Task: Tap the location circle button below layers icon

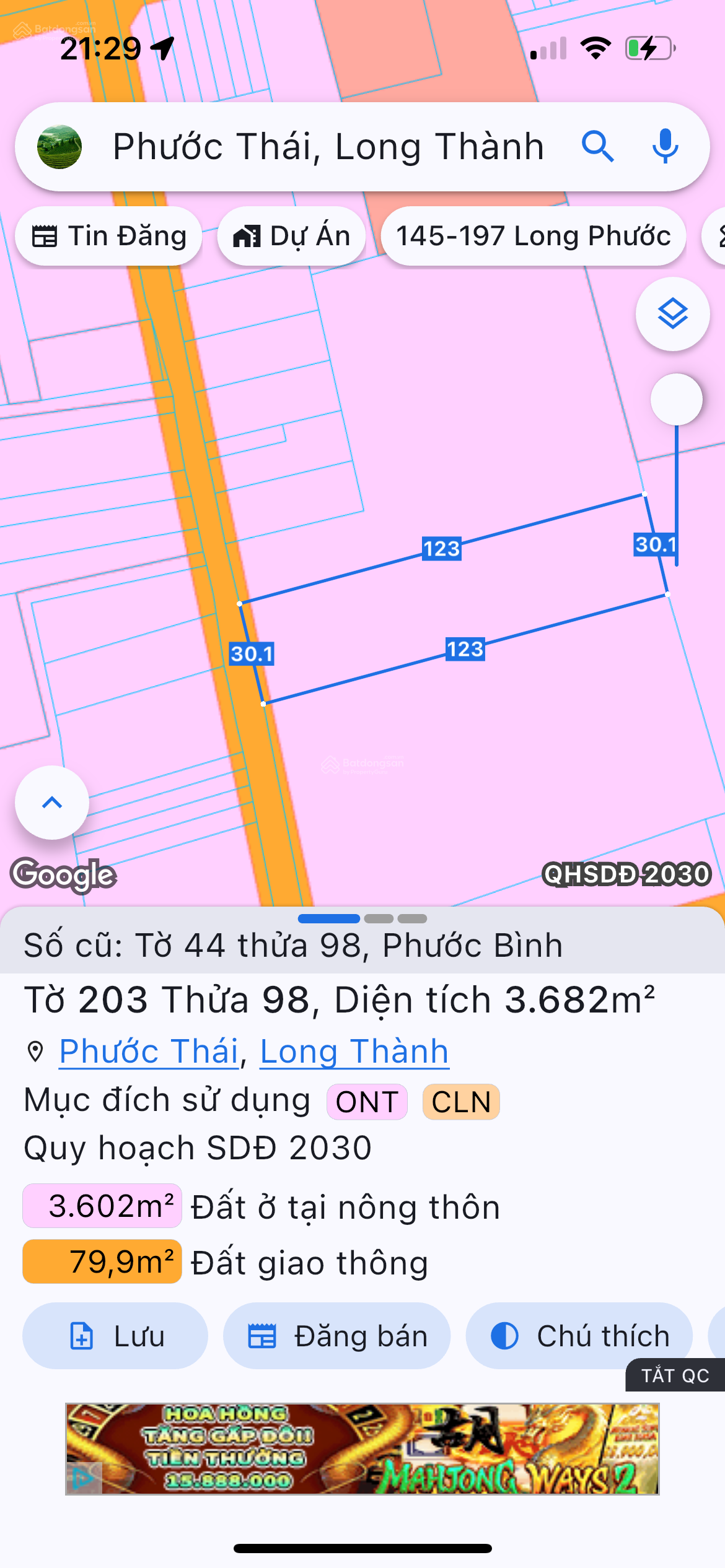Action: 675,400
